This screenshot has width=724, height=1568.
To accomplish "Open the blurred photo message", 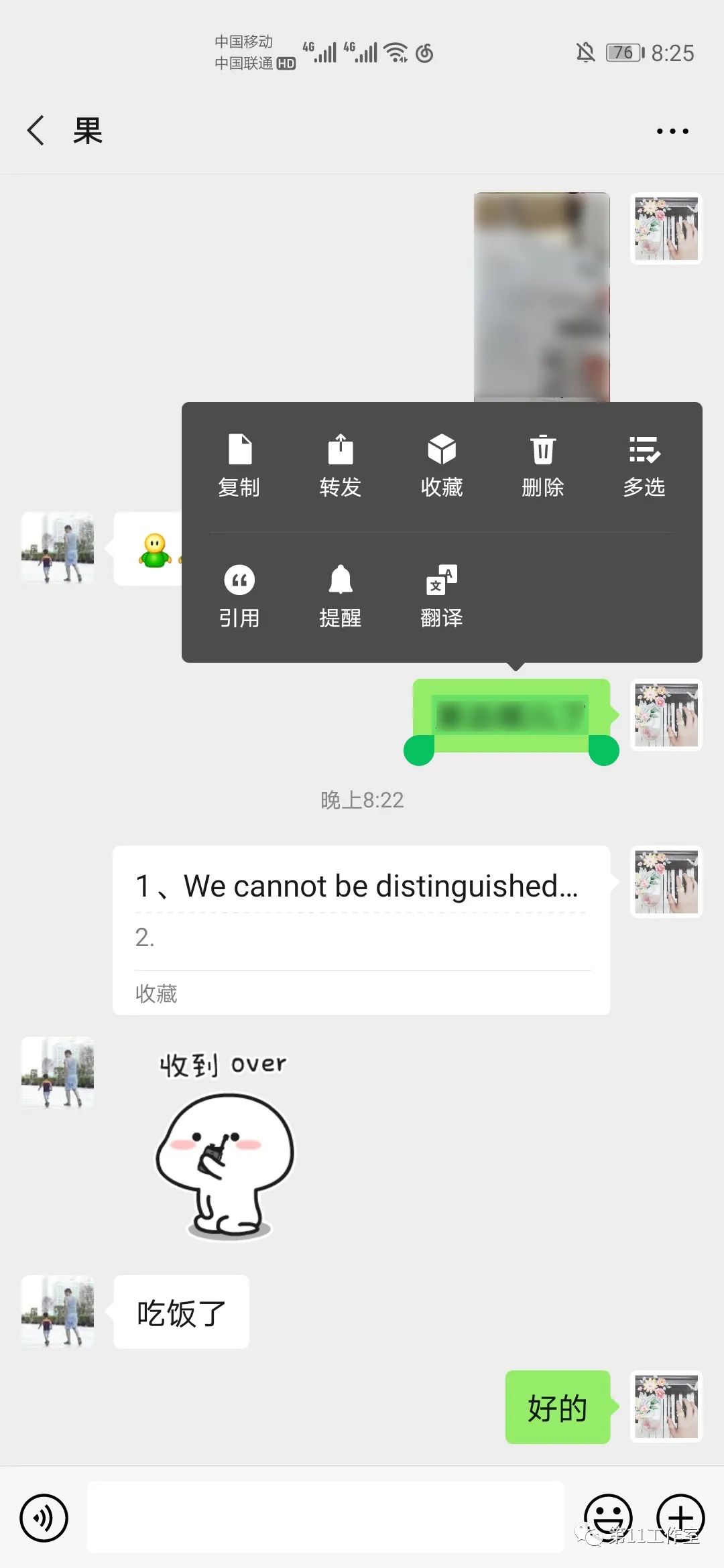I will click(x=542, y=296).
